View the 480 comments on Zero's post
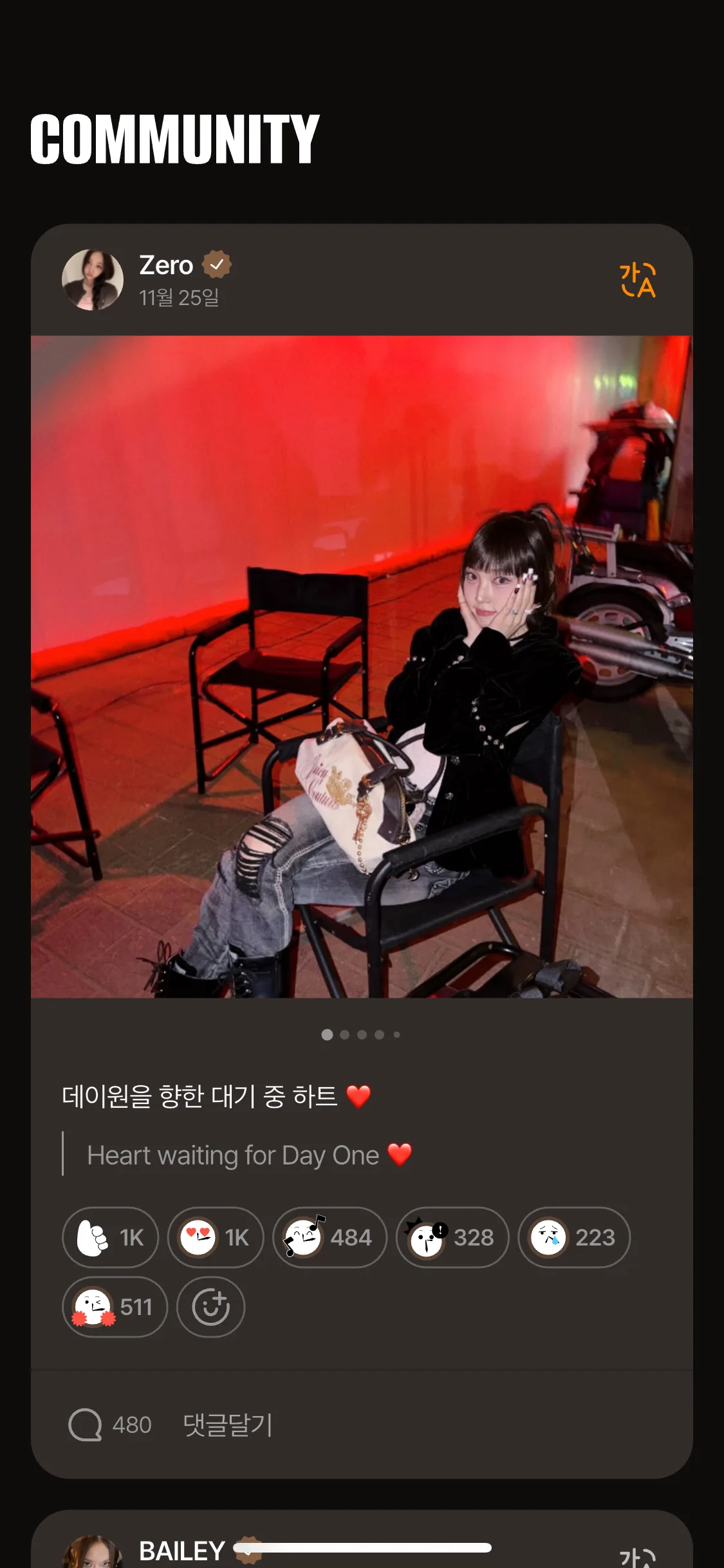724x1568 pixels. (110, 1425)
